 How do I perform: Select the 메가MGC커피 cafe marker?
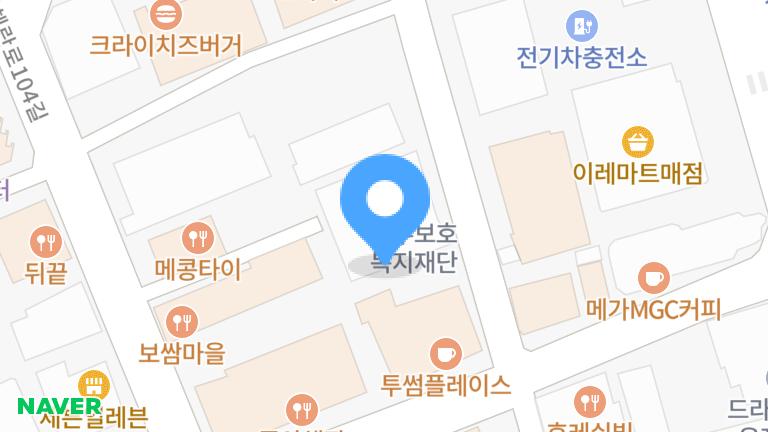tap(653, 277)
